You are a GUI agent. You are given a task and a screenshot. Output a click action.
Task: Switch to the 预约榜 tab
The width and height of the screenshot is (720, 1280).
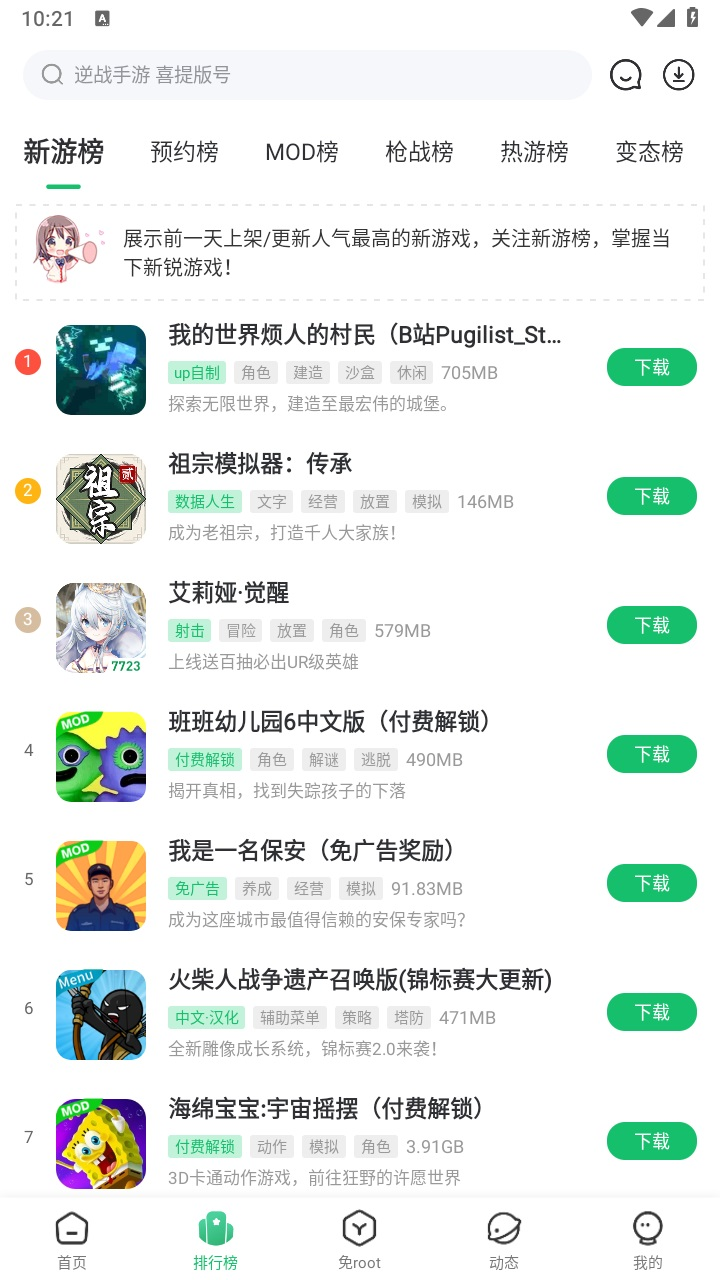pos(184,151)
